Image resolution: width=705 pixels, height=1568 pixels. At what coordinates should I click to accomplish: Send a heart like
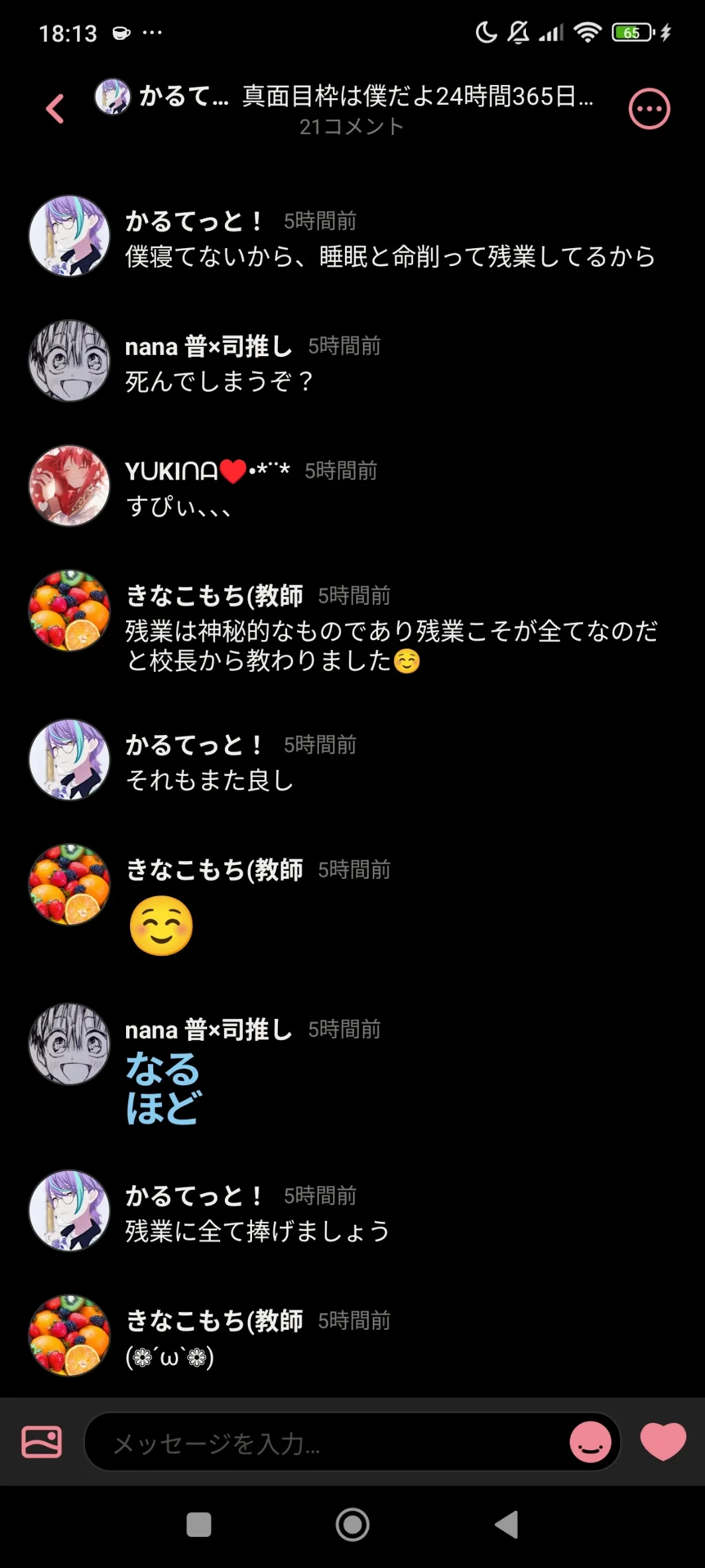click(663, 1441)
